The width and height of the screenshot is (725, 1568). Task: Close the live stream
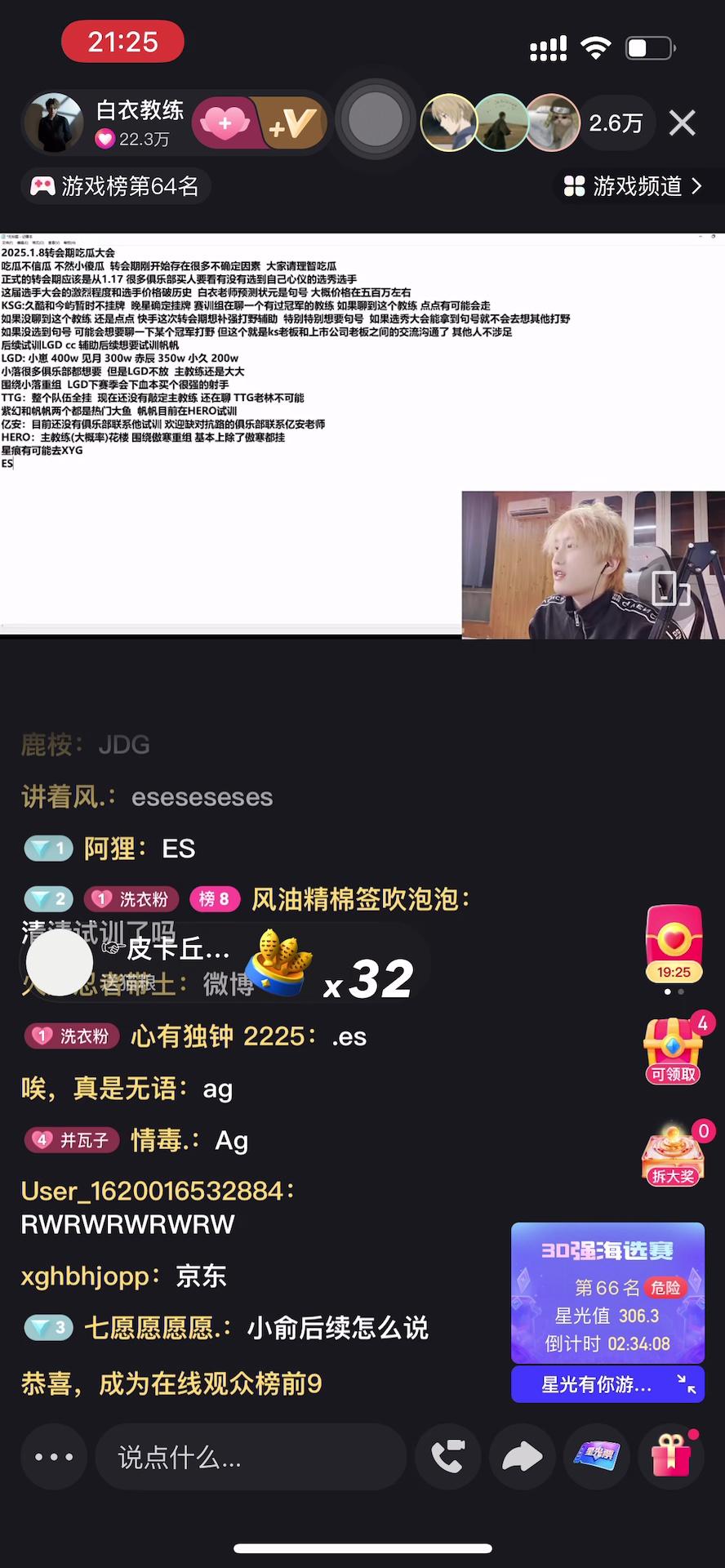point(682,123)
